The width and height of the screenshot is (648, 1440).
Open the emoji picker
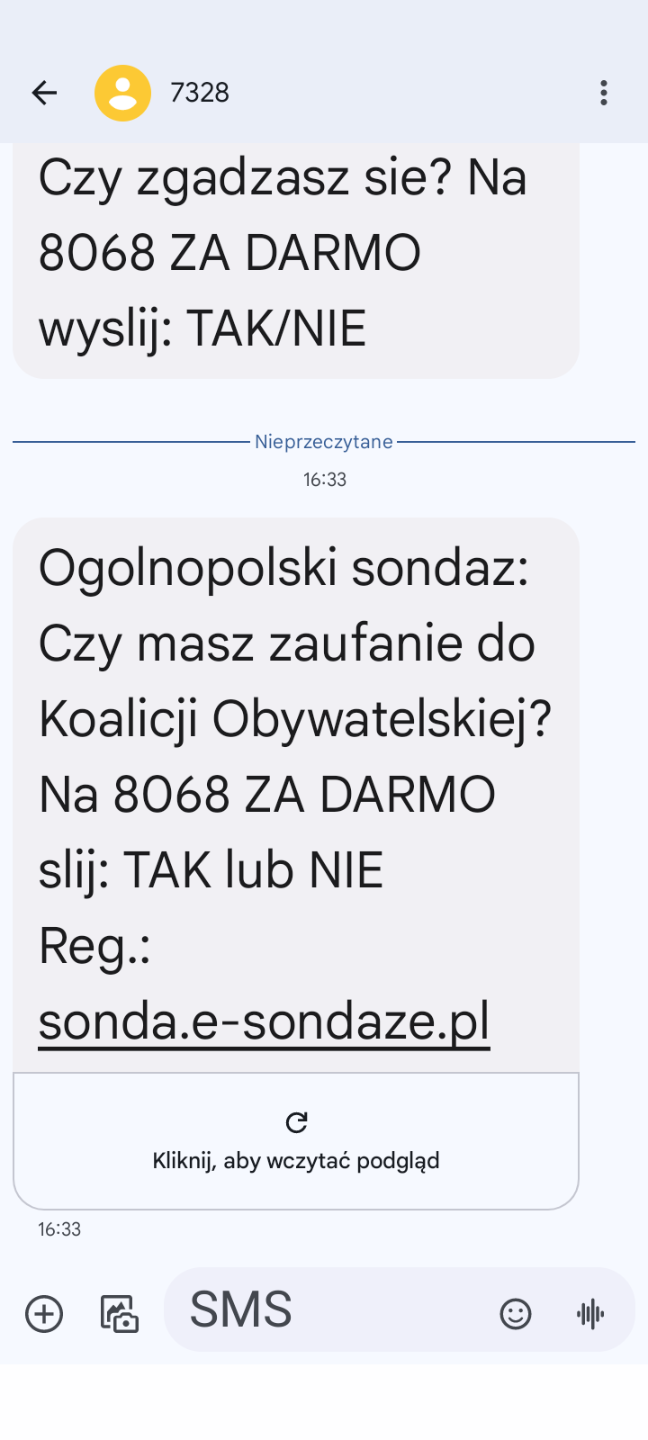515,1313
